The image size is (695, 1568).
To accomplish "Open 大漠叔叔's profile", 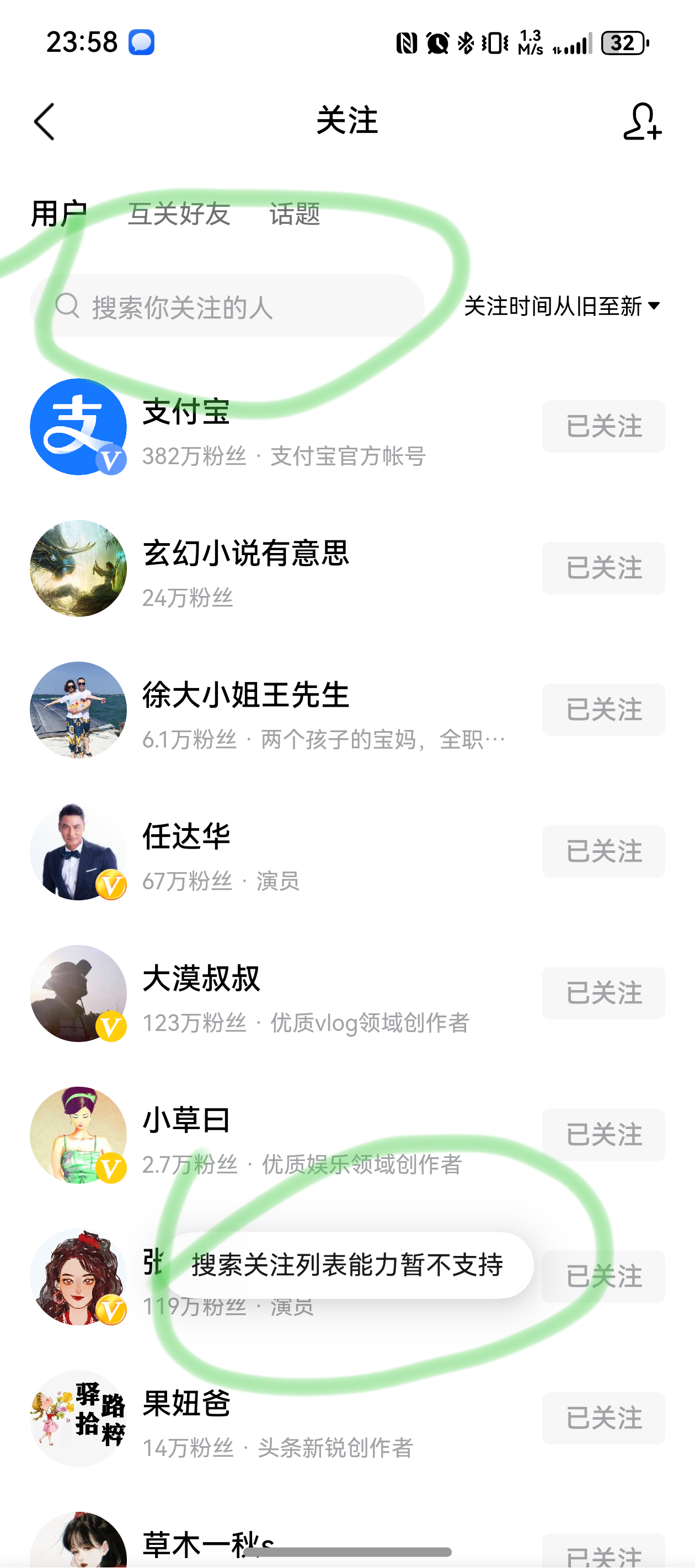I will coord(201,979).
